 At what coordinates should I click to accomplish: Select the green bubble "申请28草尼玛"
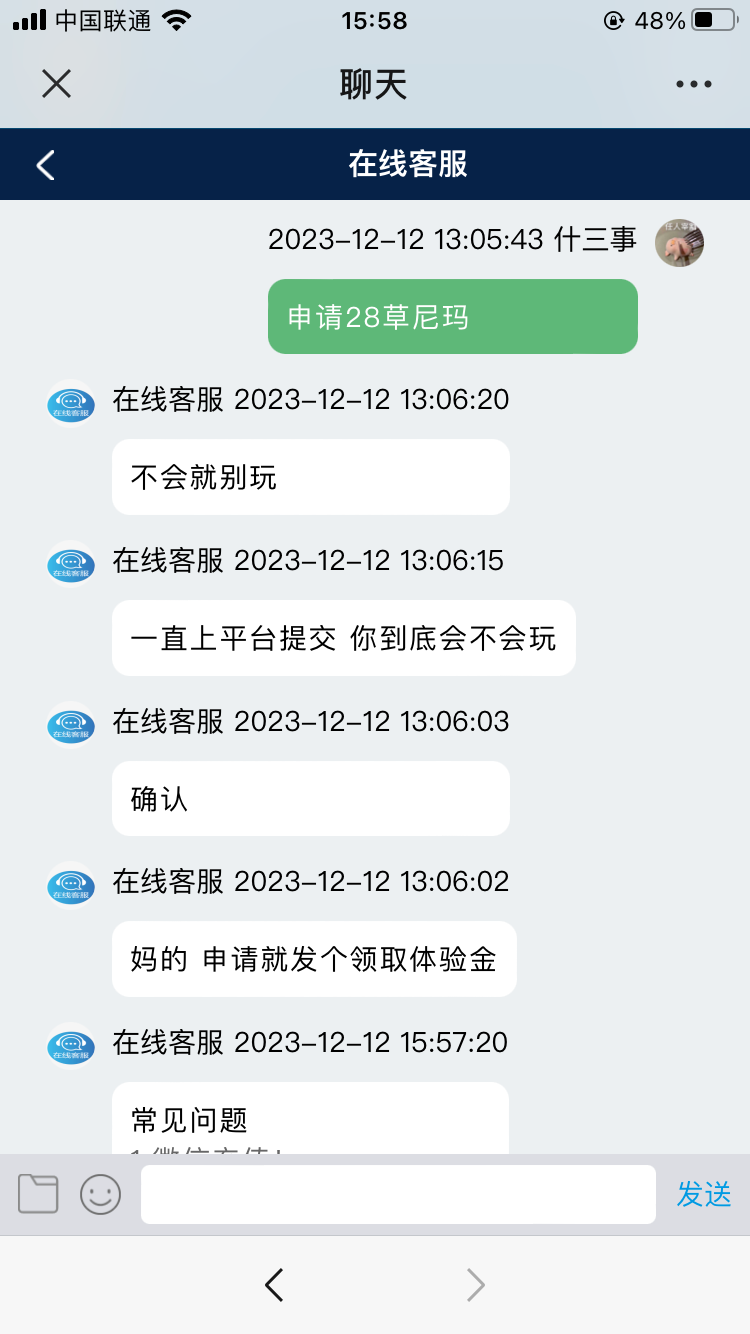coord(452,316)
